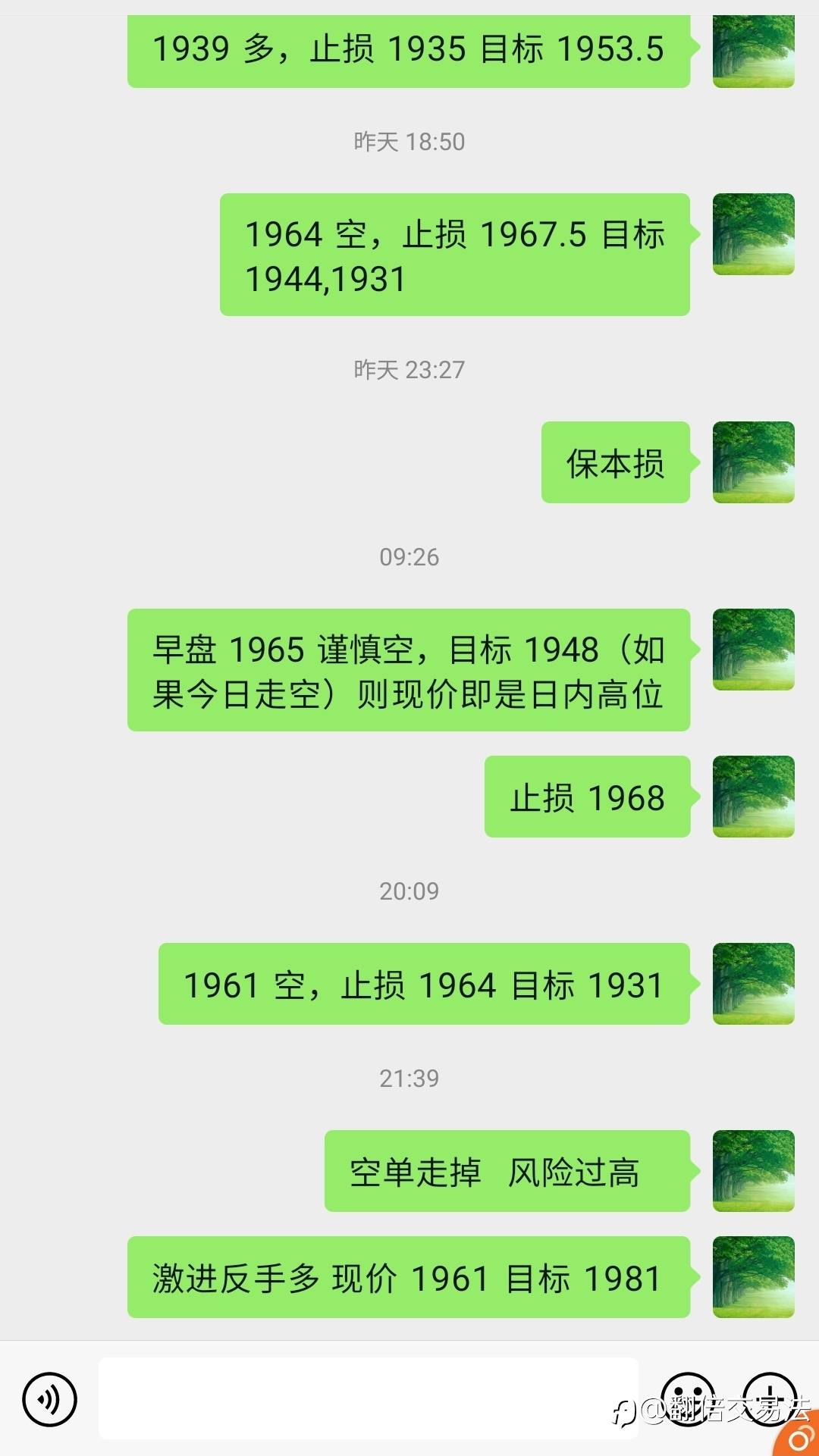Open the emoji sticker panel
Image resolution: width=819 pixels, height=1456 pixels.
click(x=688, y=1398)
